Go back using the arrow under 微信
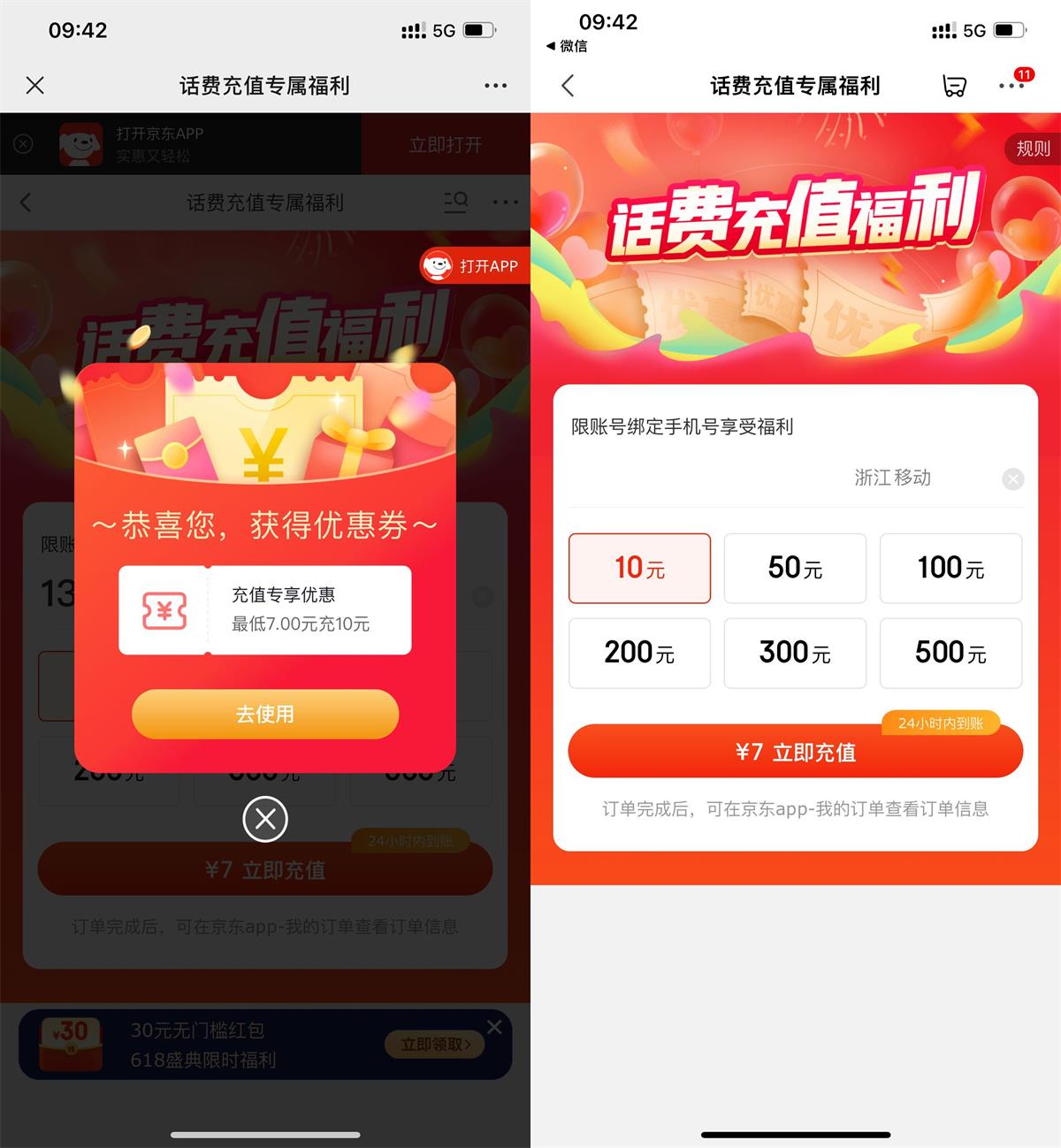Screen dimensions: 1061x1148 568,86
